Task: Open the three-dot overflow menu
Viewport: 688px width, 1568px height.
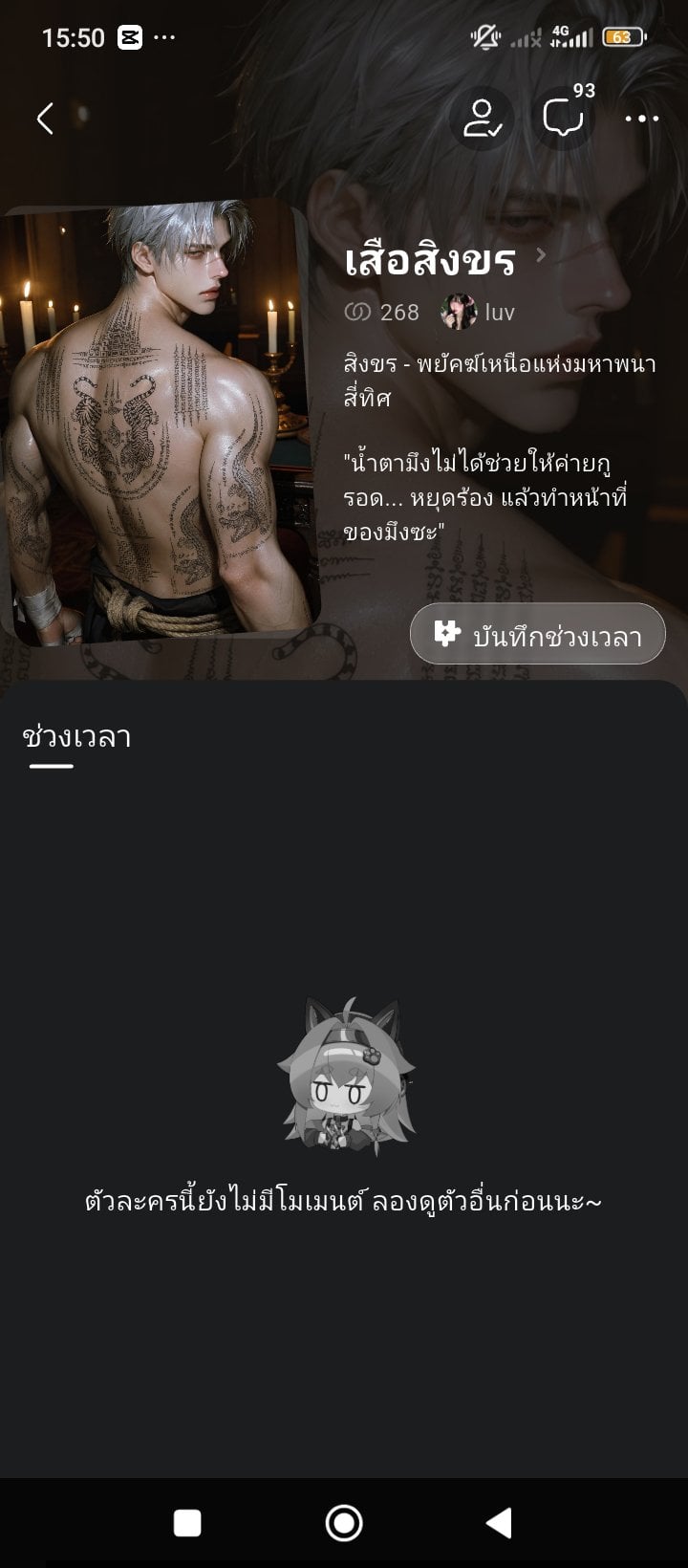Action: click(x=641, y=119)
